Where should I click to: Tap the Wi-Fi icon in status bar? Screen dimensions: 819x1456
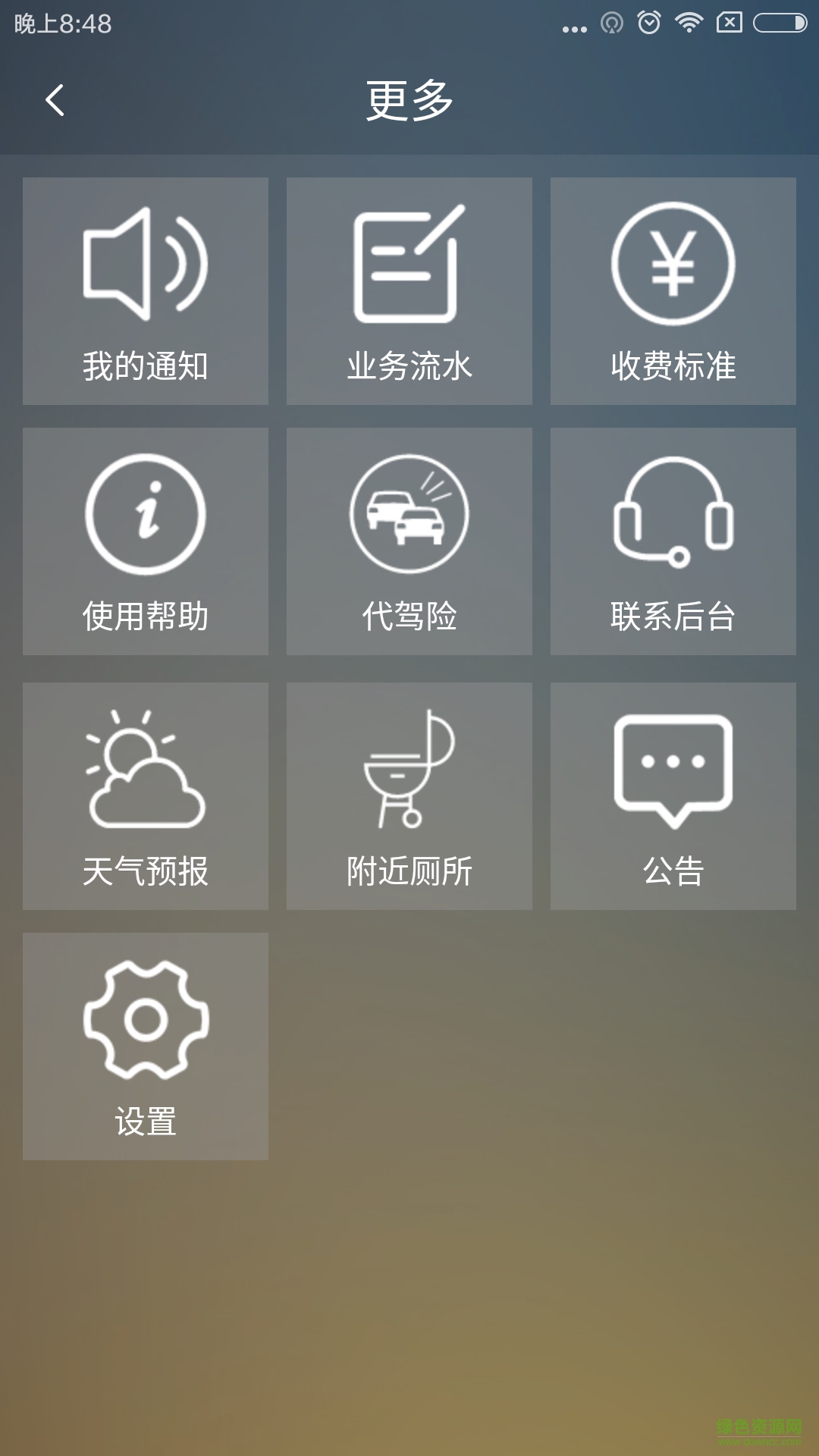tap(688, 23)
